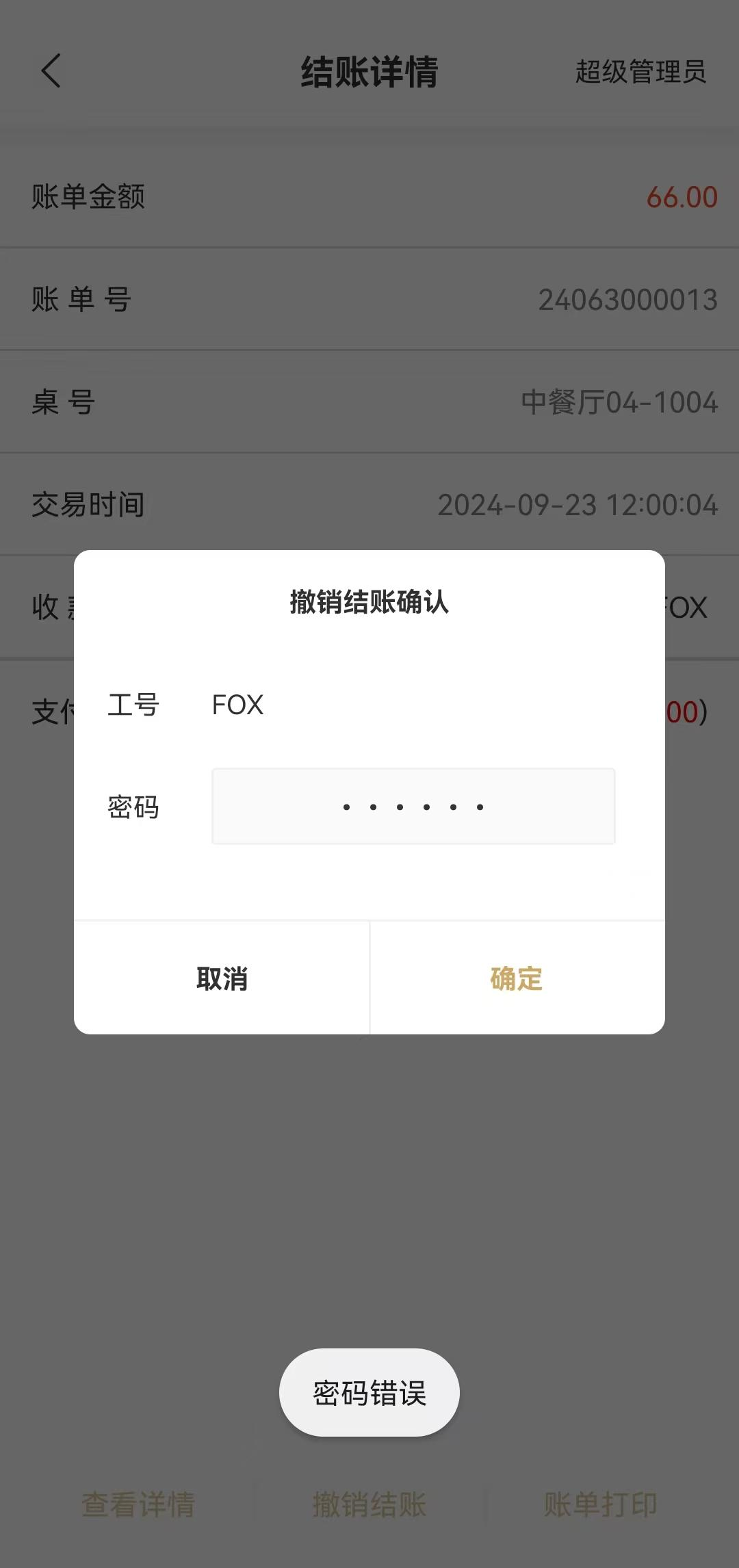The height and width of the screenshot is (1568, 739).
Task: Confirm with the 确定 button
Action: [517, 978]
